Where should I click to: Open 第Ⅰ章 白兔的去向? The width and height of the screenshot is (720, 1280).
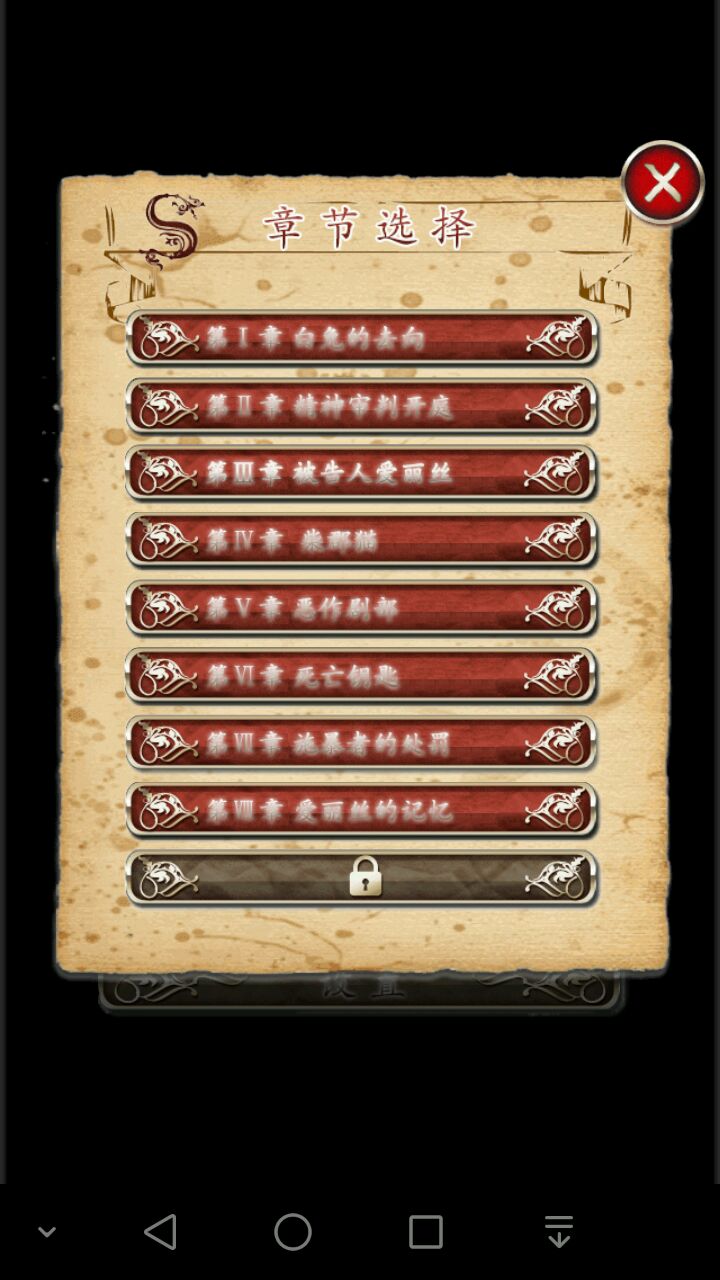click(361, 338)
